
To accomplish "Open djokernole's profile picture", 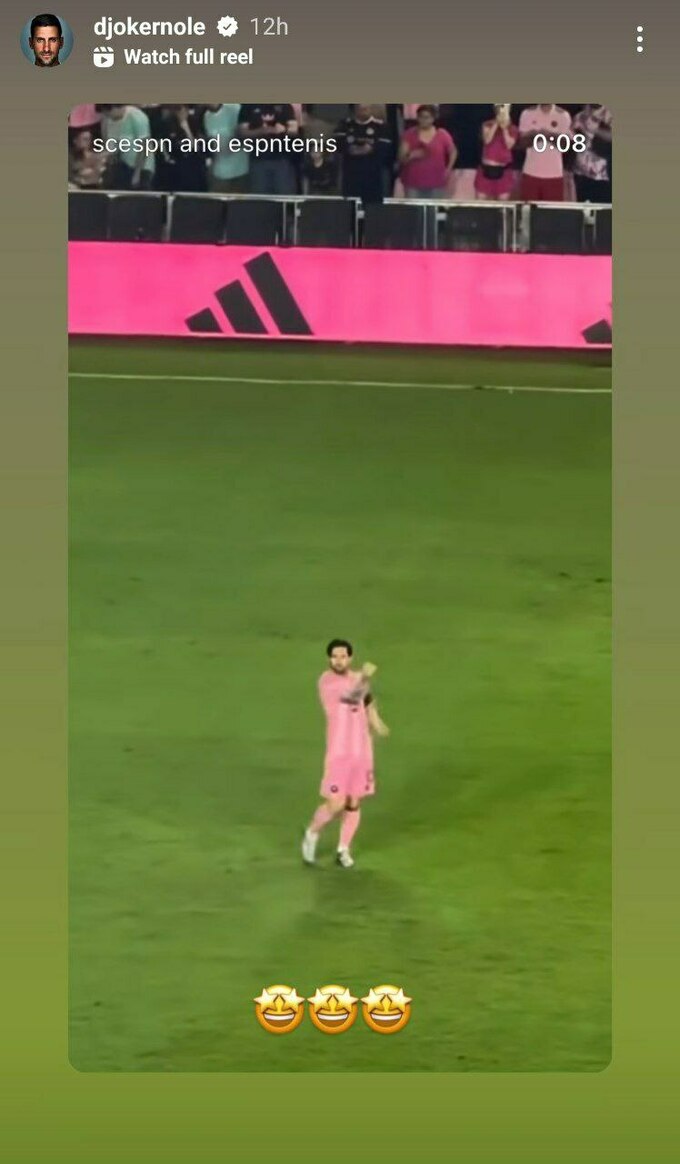I will click(46, 40).
